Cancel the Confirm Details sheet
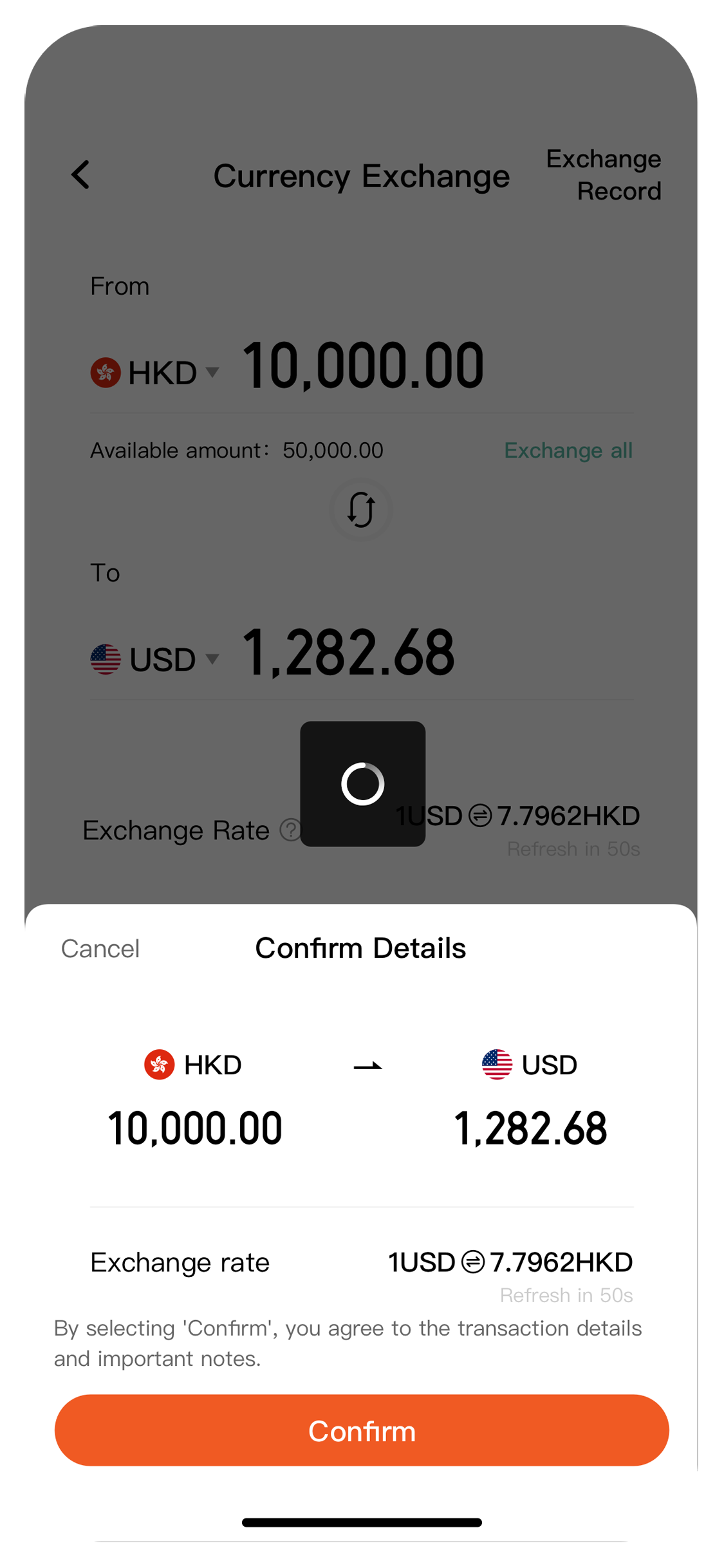This screenshot has width=724, height=1568. pos(100,949)
